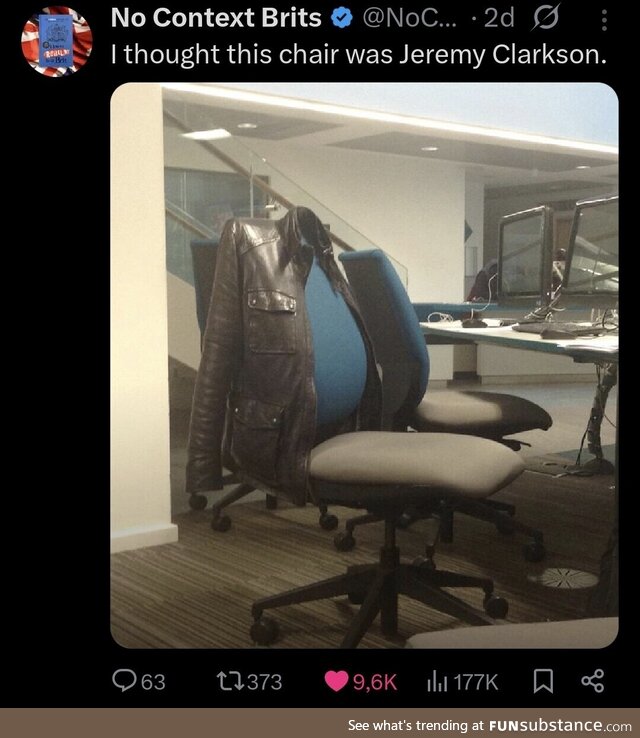Open the leather jacket chair photo
Image resolution: width=640 pixels, height=738 pixels.
point(364,365)
